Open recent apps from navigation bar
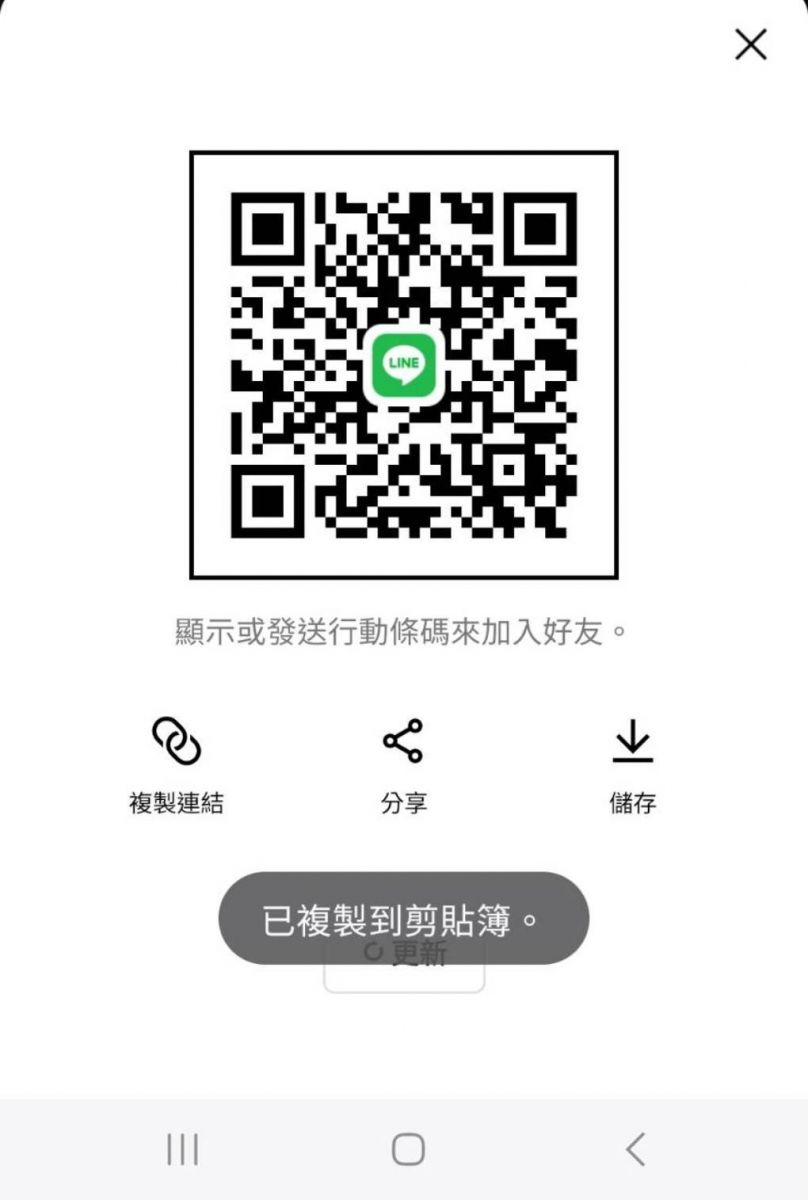808x1200 pixels. [182, 1149]
